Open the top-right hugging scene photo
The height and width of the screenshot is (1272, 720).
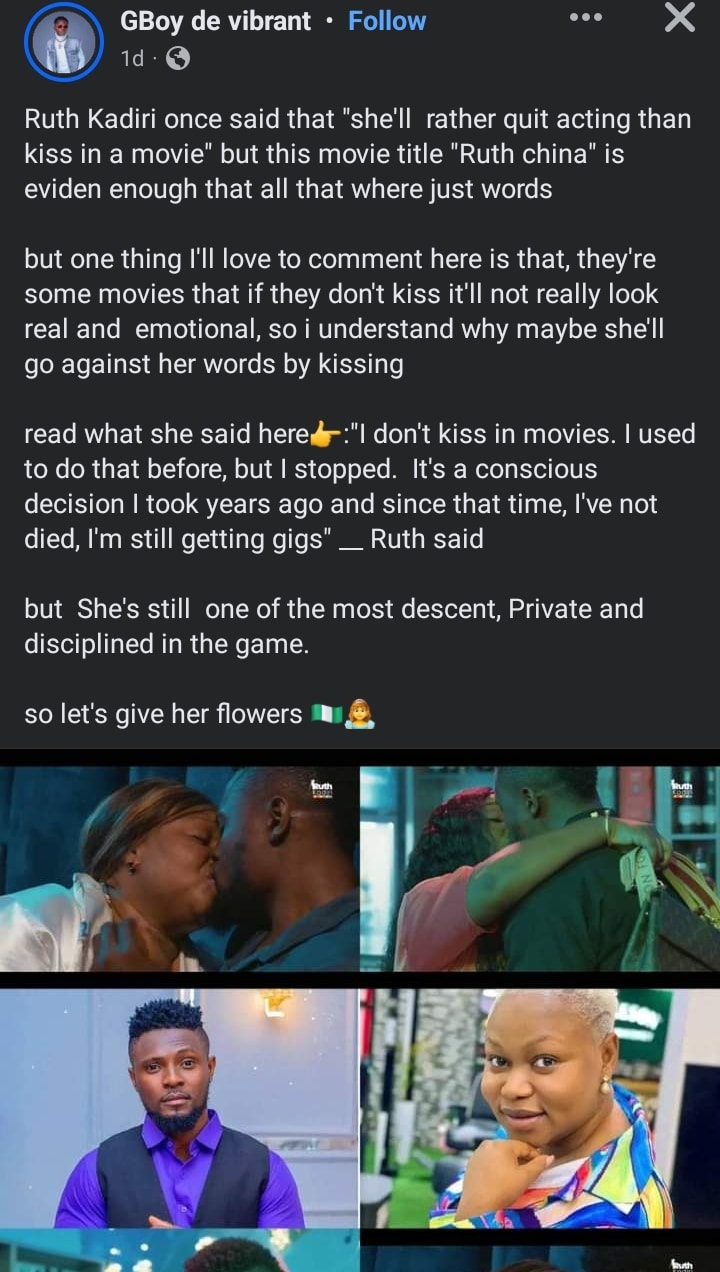tap(540, 868)
